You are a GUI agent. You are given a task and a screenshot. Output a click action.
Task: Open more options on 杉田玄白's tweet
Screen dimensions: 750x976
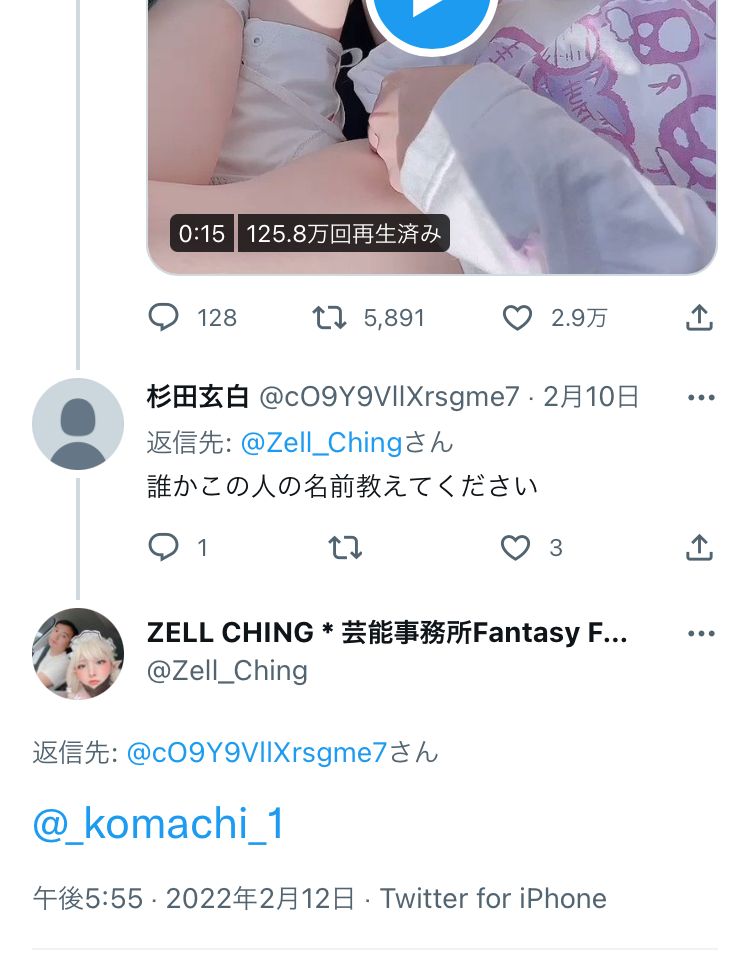tap(701, 396)
